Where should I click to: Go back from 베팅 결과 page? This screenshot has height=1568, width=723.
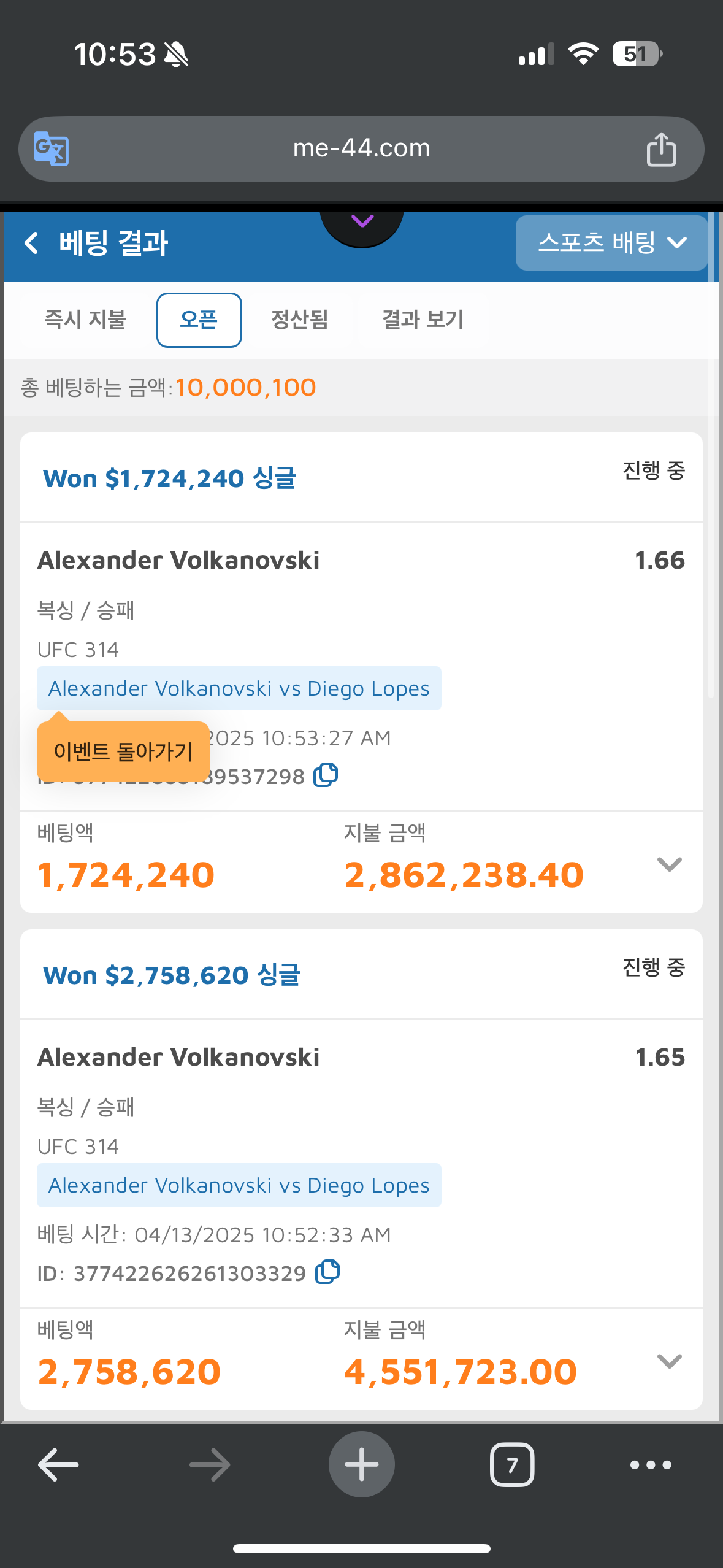[32, 243]
